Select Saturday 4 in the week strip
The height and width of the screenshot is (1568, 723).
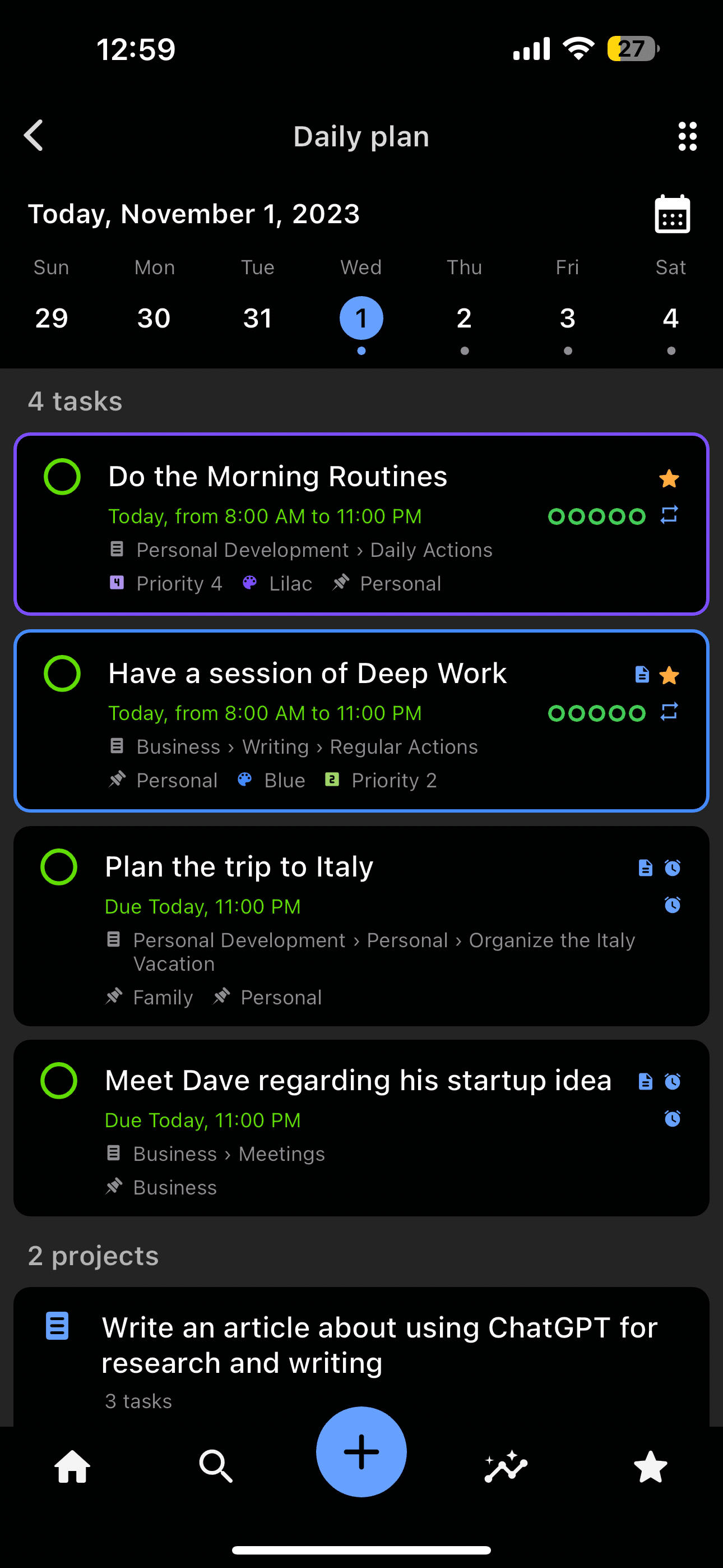pos(671,318)
